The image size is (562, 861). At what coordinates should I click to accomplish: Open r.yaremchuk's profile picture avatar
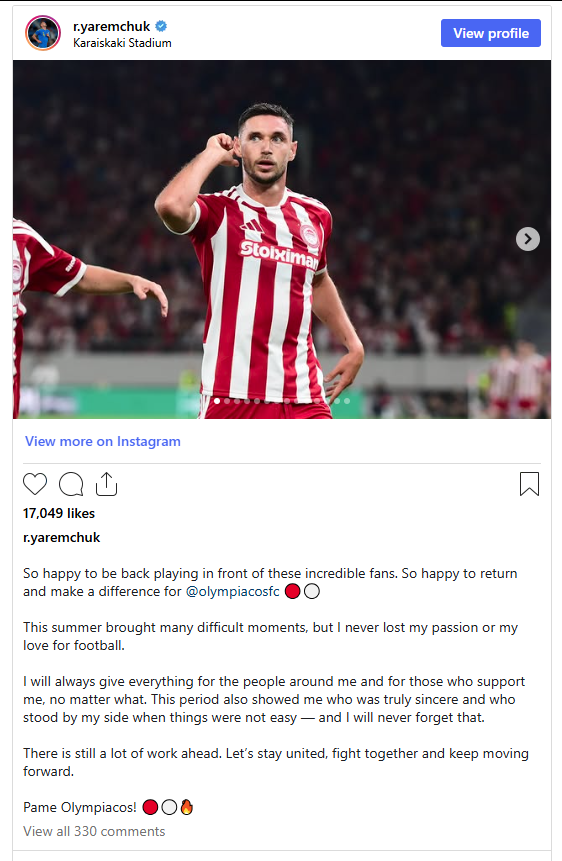[x=43, y=33]
